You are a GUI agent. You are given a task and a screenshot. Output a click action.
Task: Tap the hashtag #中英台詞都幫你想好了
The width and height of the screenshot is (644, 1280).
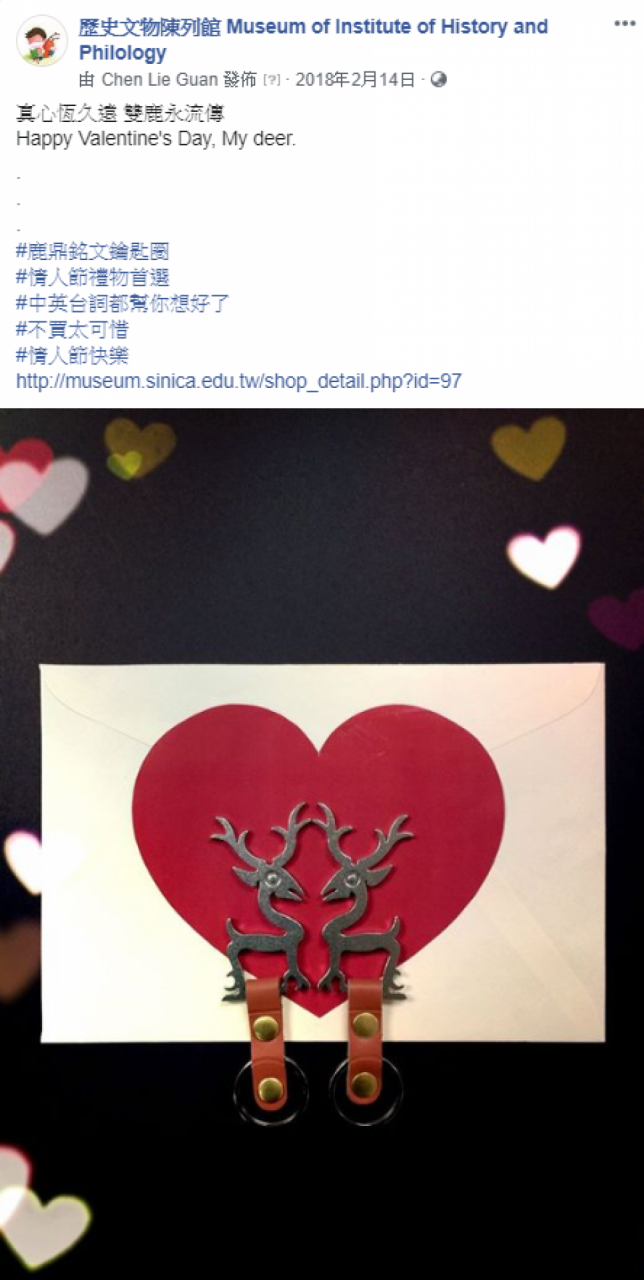pyautogui.click(x=123, y=303)
